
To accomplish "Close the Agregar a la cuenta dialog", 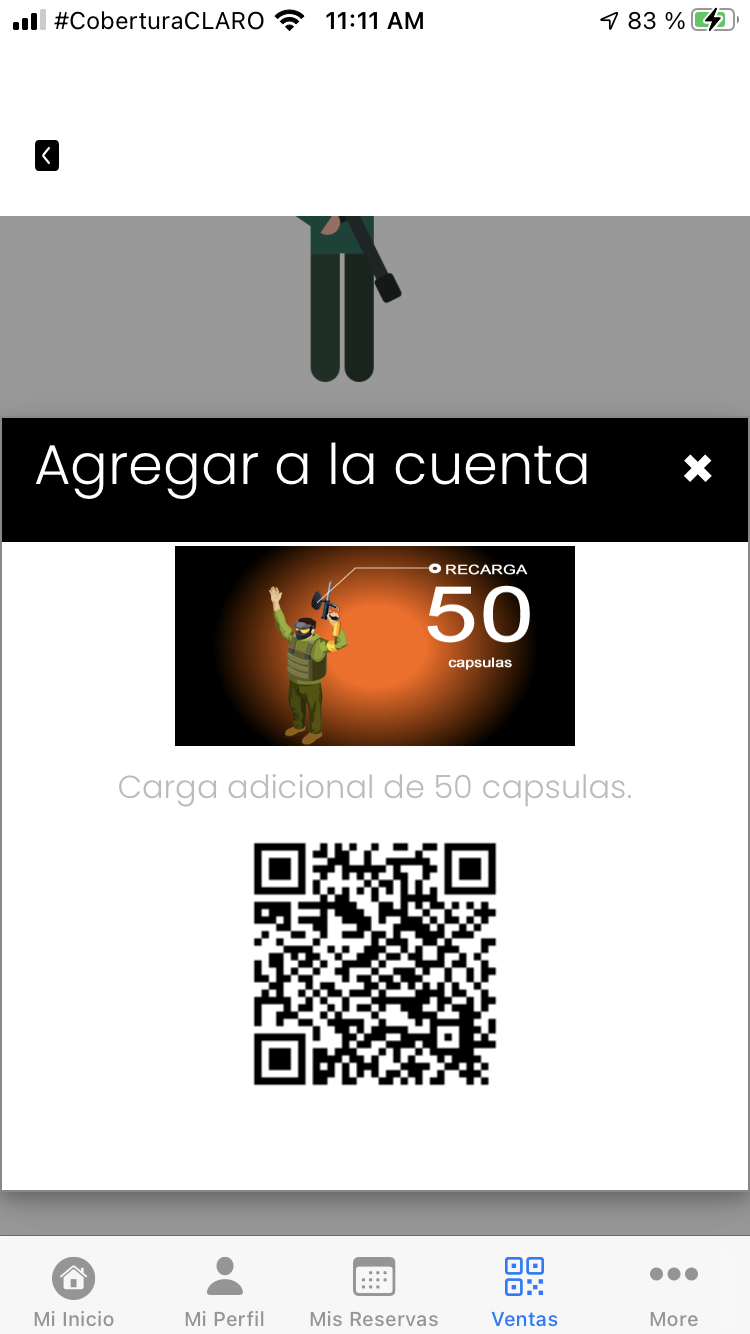I will pos(697,468).
